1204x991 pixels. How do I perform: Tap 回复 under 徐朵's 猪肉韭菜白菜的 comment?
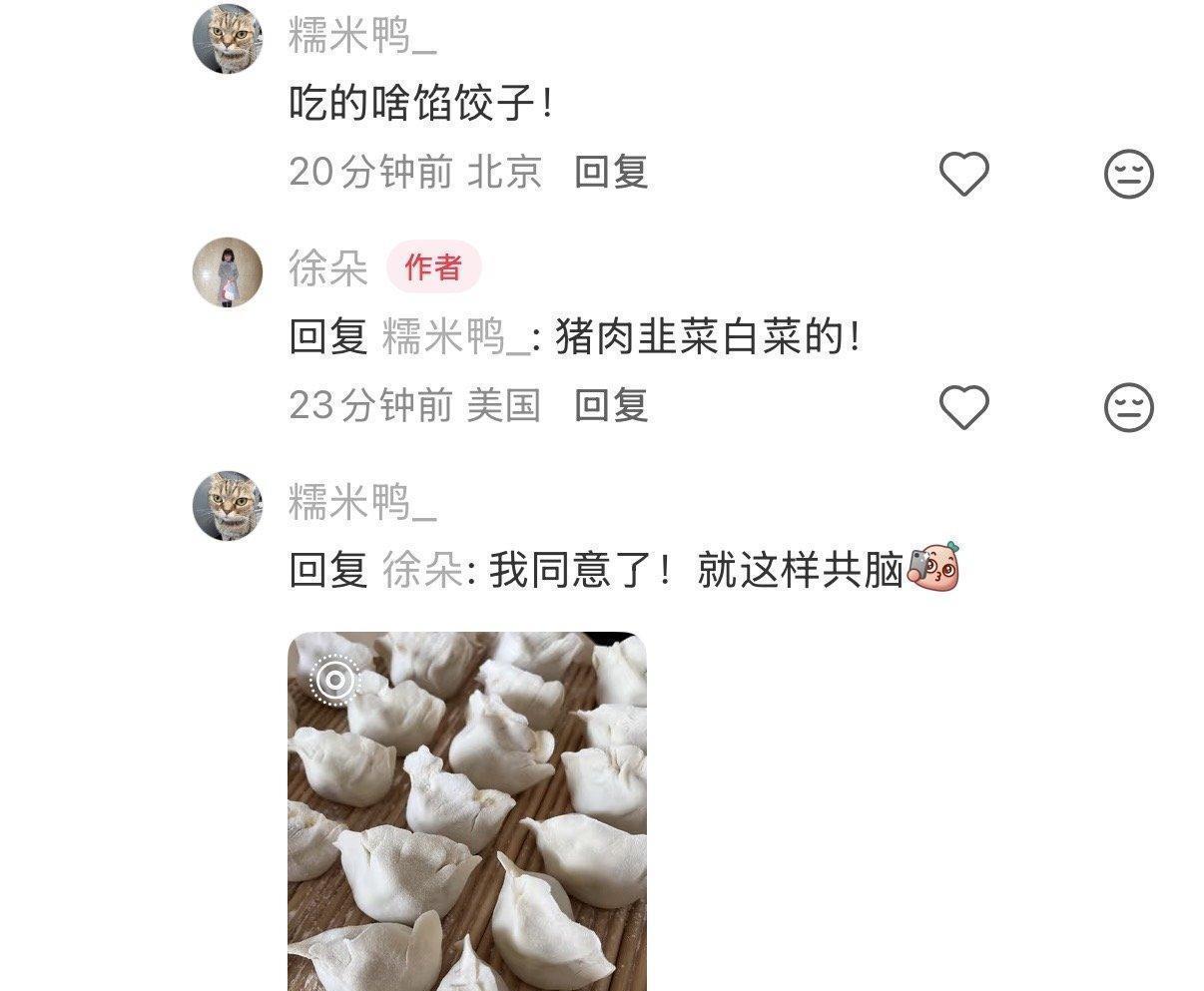(x=611, y=405)
